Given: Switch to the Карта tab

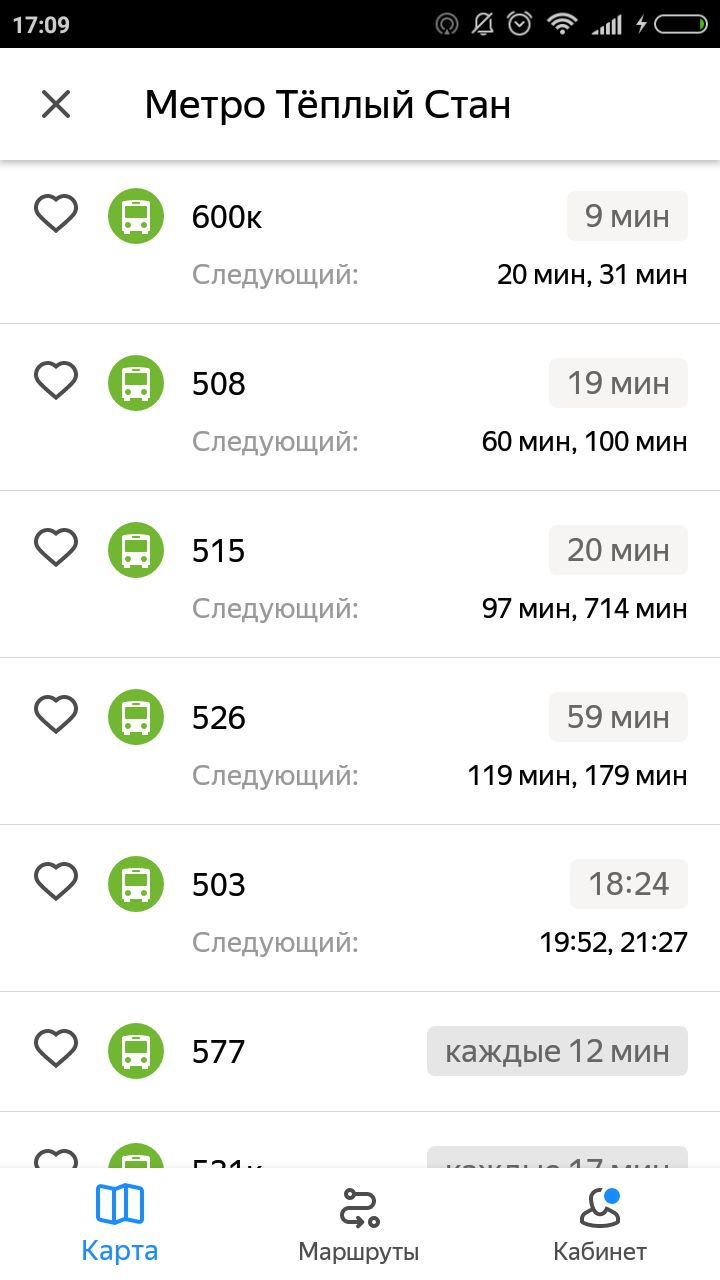Looking at the screenshot, I should click(120, 1223).
